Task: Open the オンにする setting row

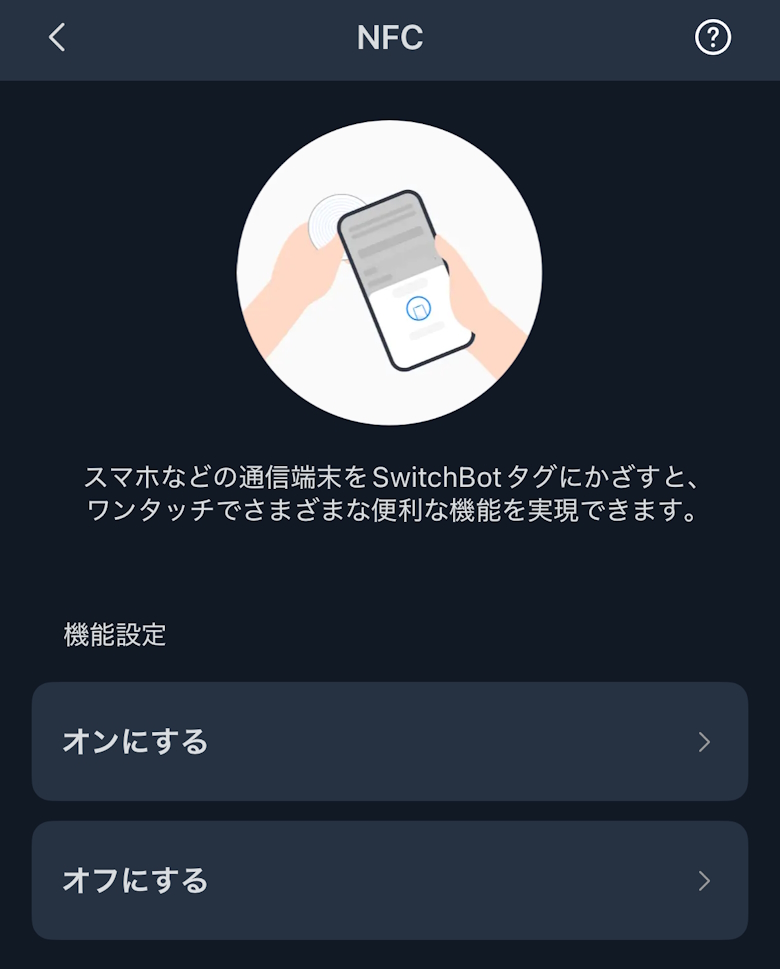Action: click(x=390, y=741)
